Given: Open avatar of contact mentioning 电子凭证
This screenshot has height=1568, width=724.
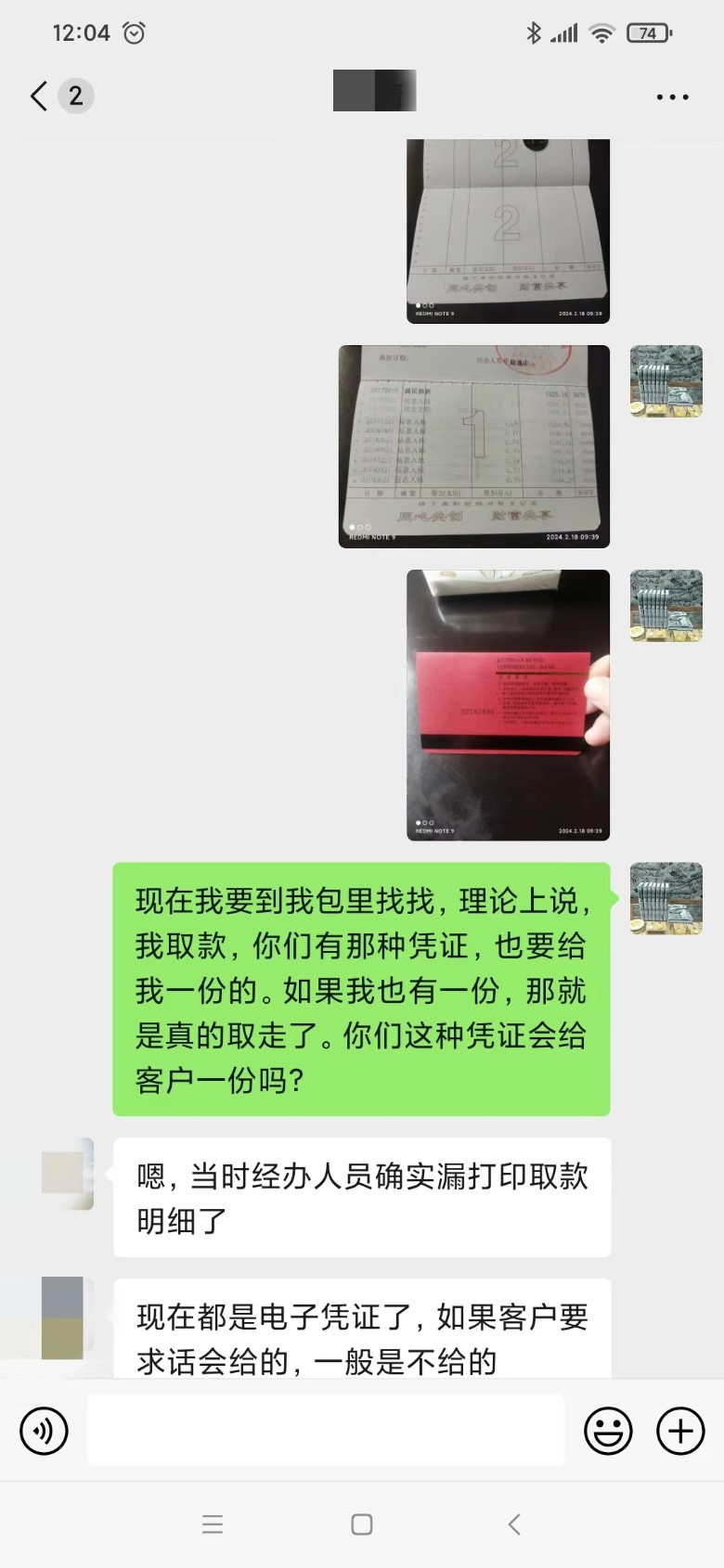Looking at the screenshot, I should [62, 1317].
